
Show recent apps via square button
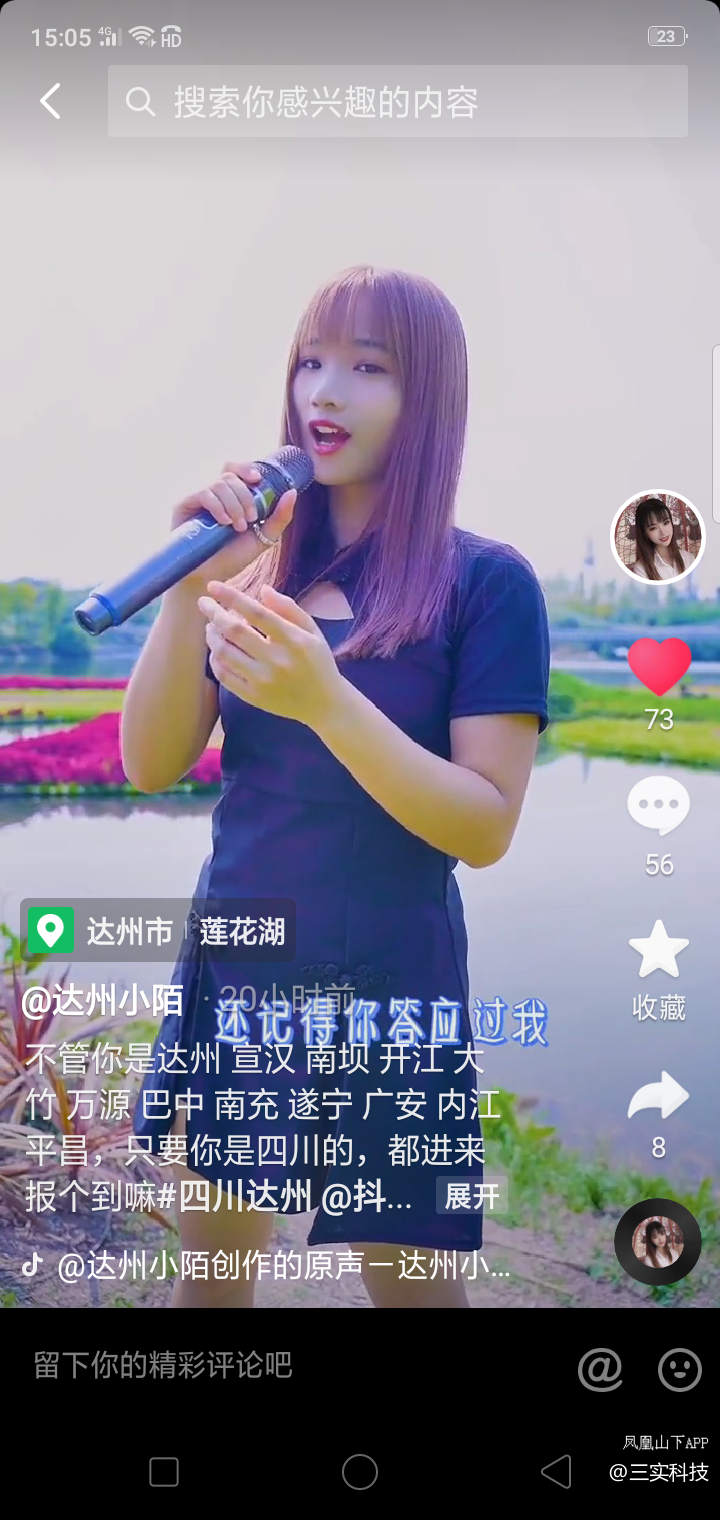pyautogui.click(x=164, y=1472)
